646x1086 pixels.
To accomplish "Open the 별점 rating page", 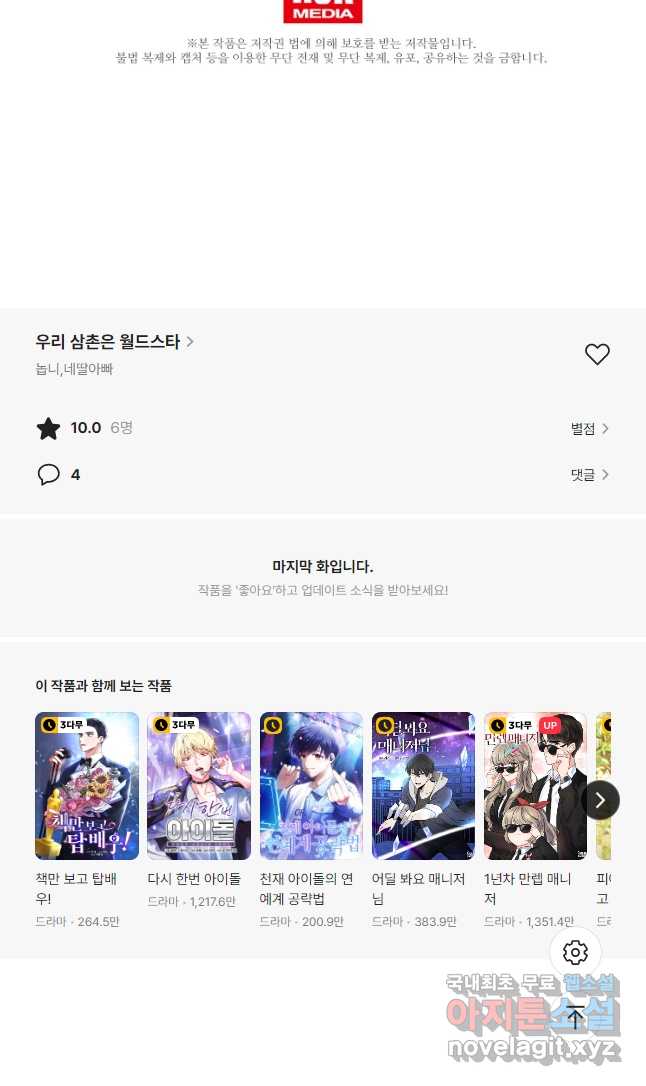I will point(589,429).
